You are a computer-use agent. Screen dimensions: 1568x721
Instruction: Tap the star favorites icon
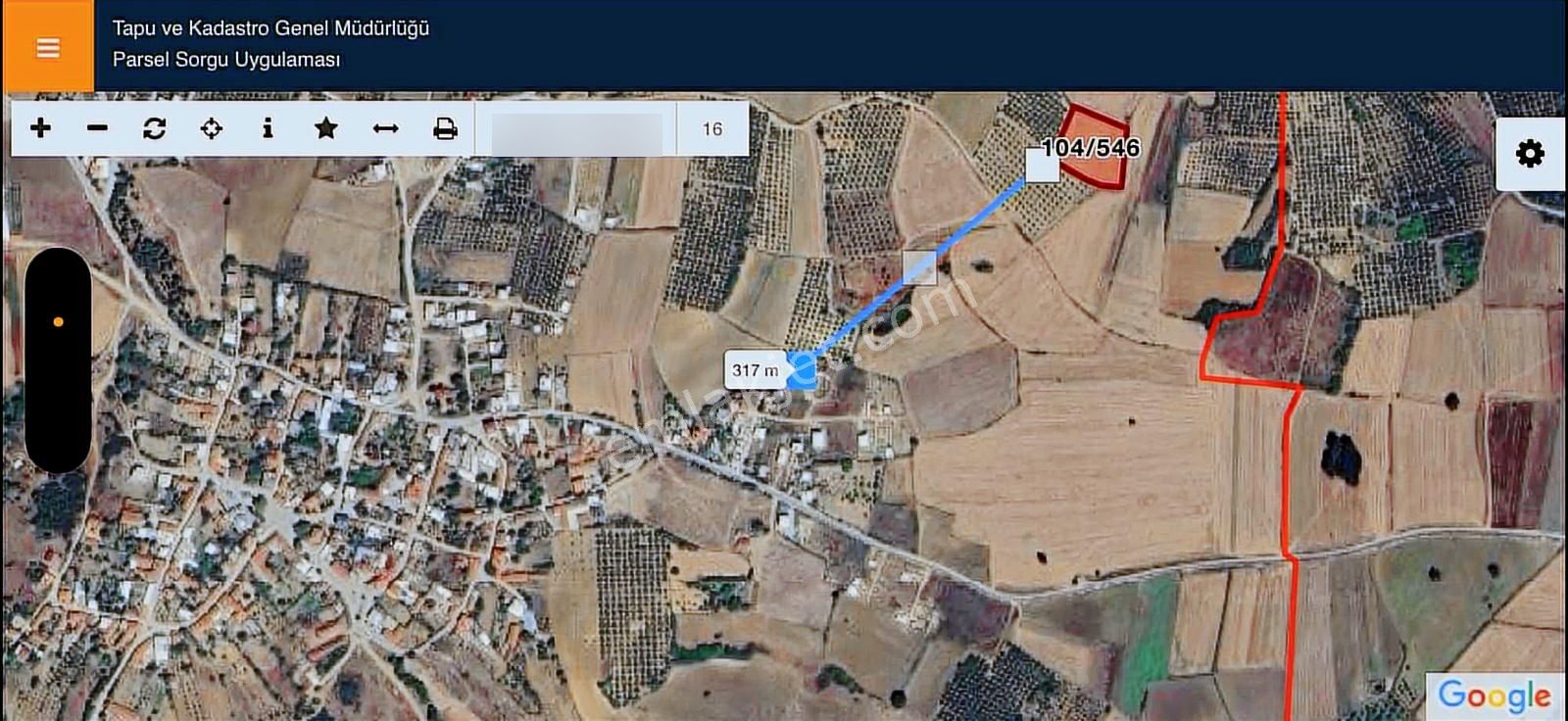coord(325,128)
